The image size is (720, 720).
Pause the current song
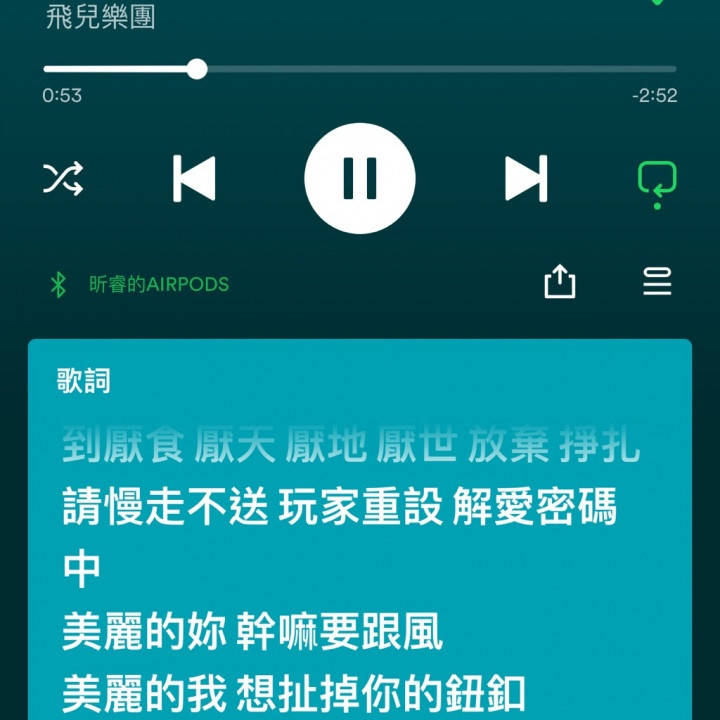[x=360, y=178]
